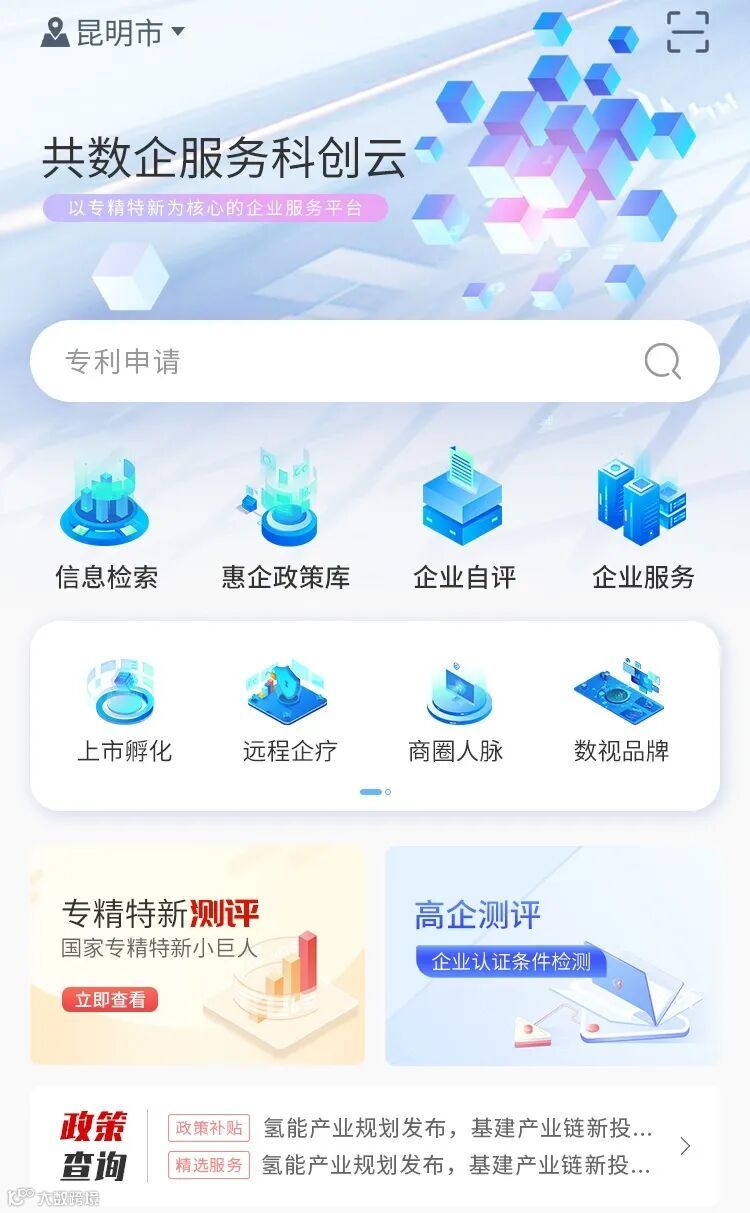Tap the 专利申请 search field

[375, 361]
